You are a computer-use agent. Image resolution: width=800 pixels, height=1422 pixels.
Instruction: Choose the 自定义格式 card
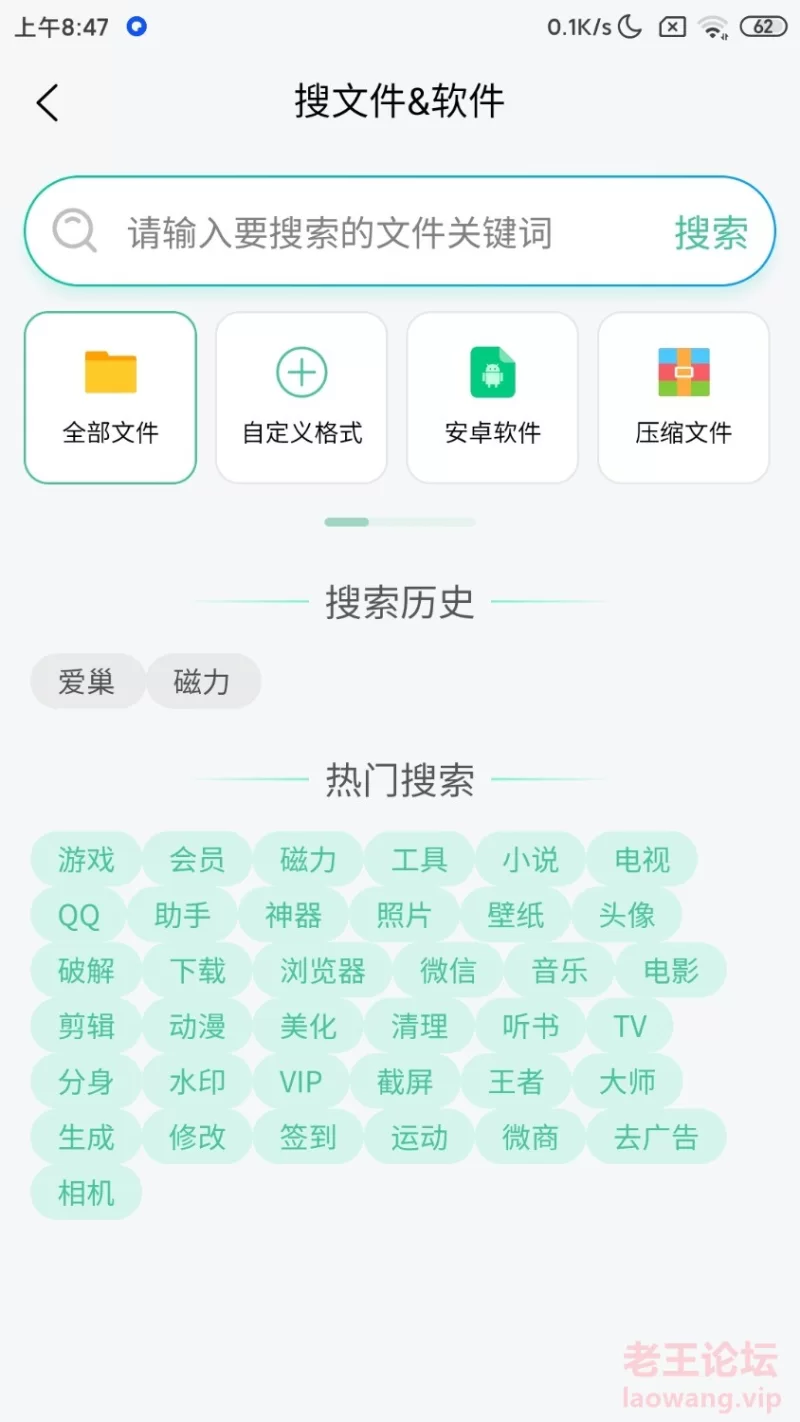301,397
